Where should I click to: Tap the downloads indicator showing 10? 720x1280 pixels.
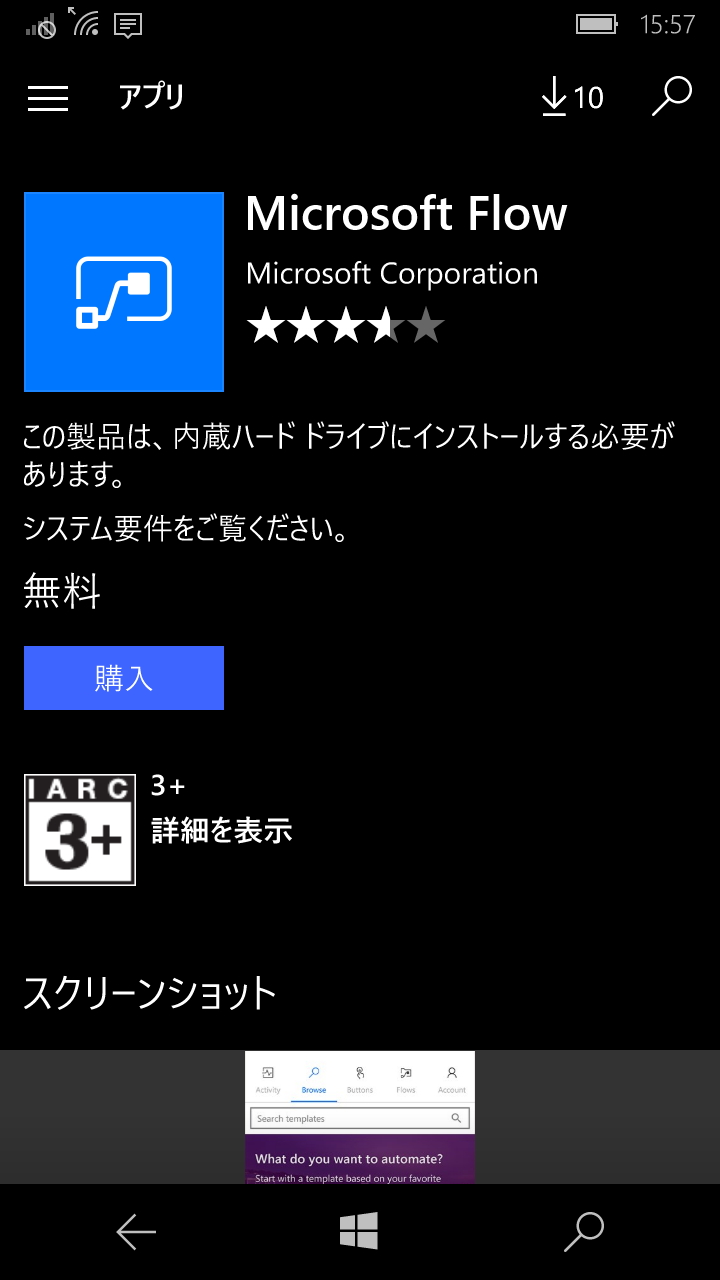coord(570,97)
